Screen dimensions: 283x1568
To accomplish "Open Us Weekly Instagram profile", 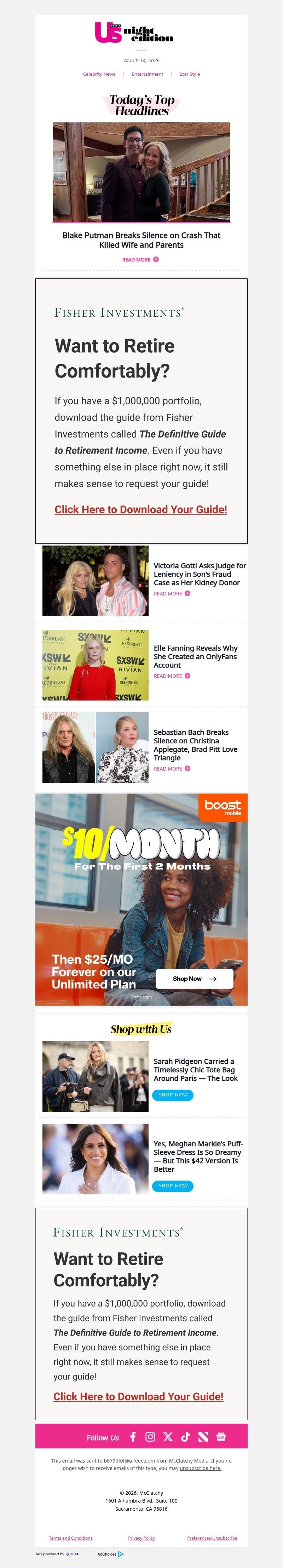I will (150, 1436).
